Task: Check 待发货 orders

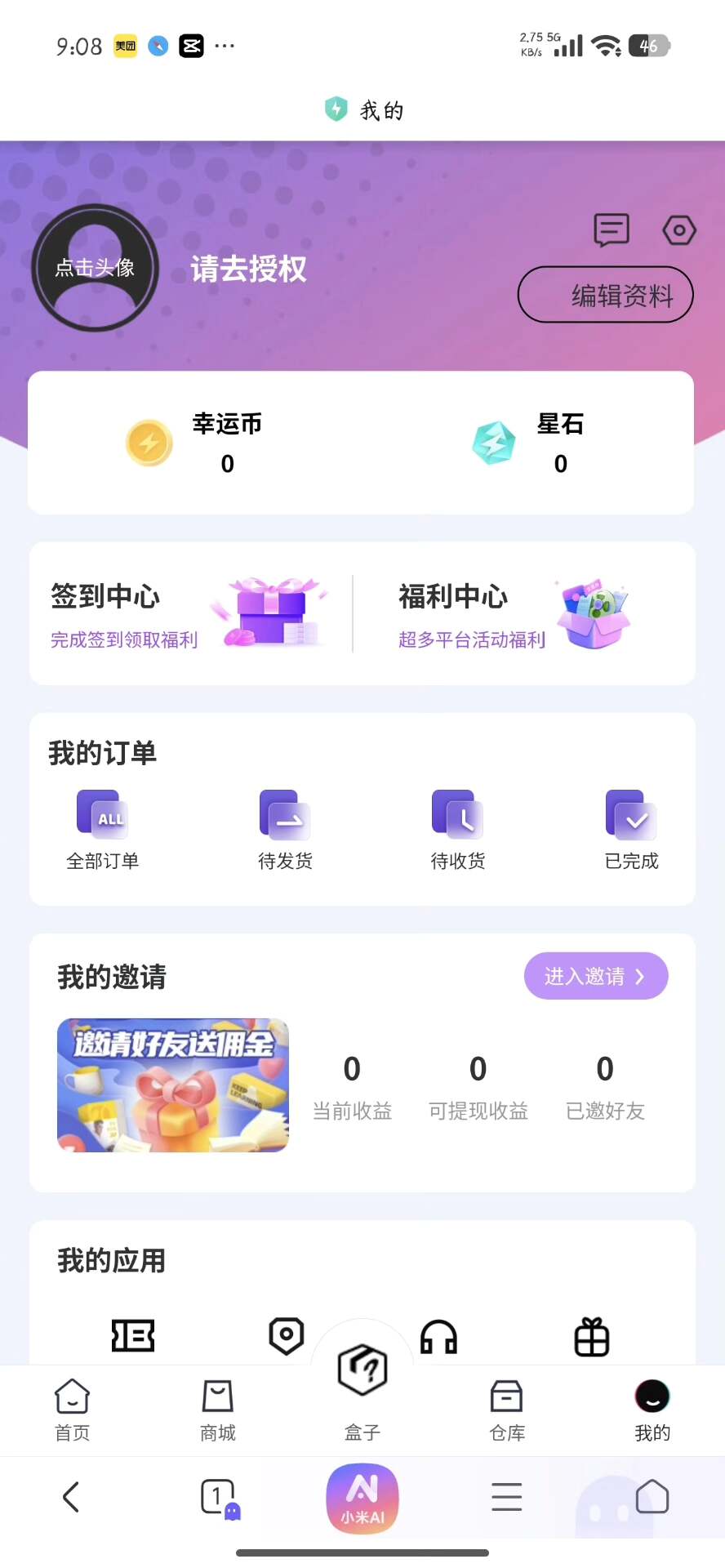Action: click(x=285, y=830)
